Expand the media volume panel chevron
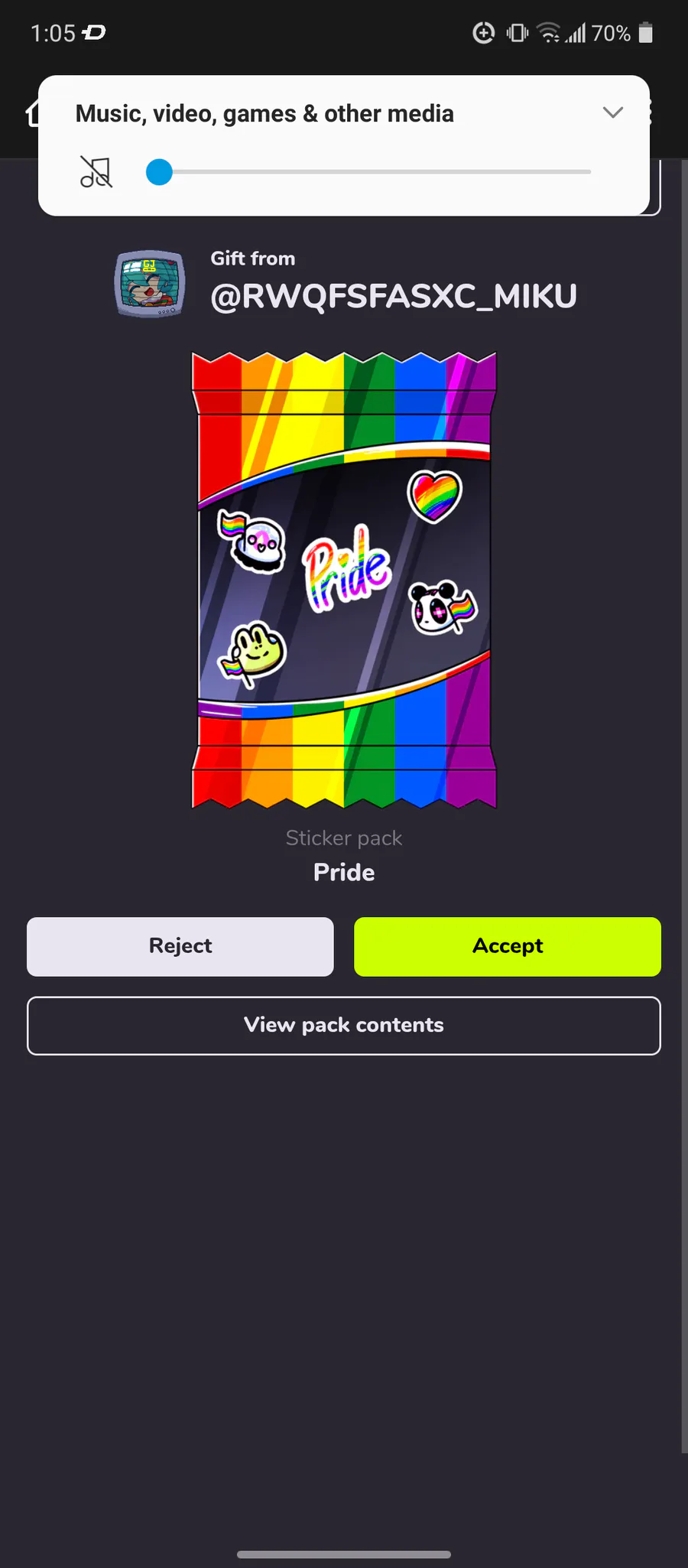The image size is (688, 1568). (x=612, y=113)
